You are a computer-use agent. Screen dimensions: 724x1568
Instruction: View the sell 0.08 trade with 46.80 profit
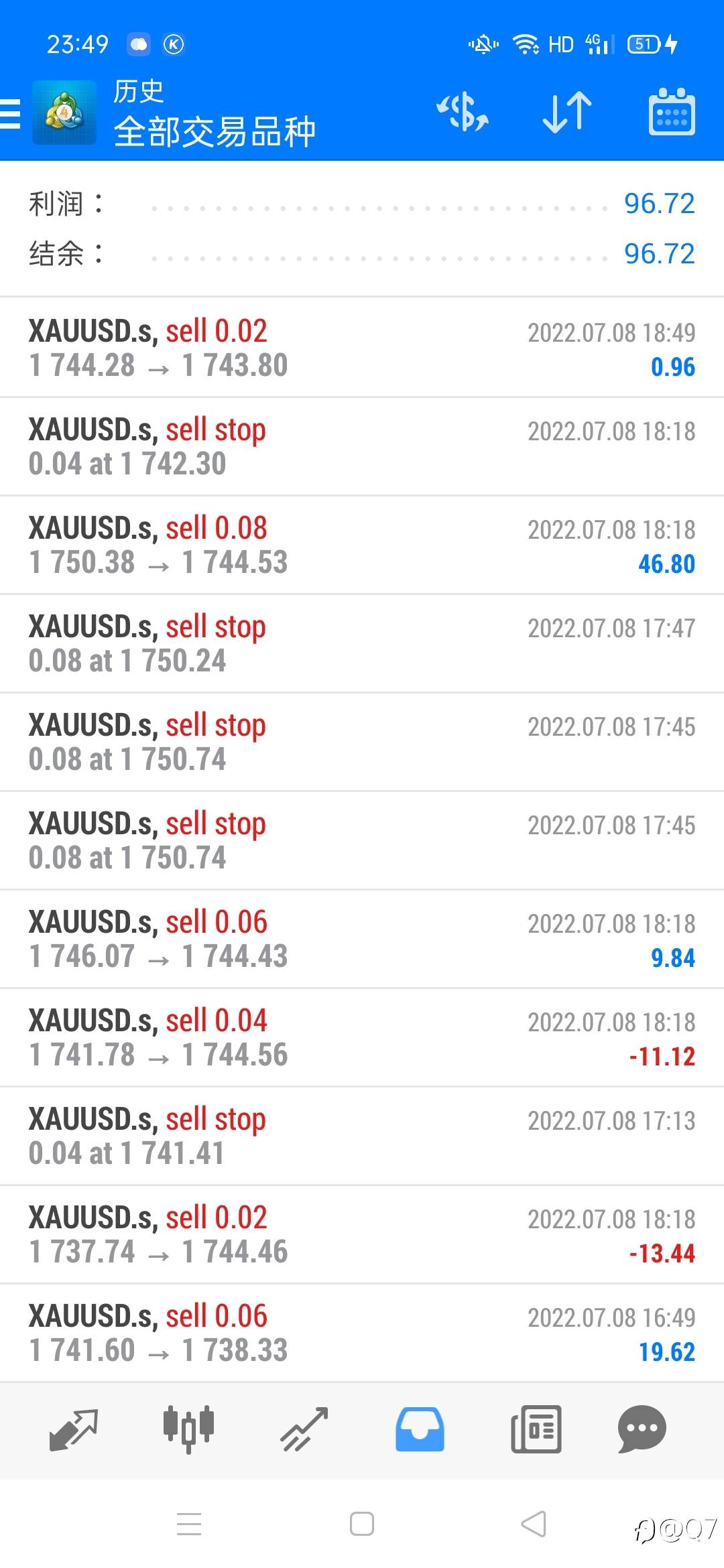[362, 545]
